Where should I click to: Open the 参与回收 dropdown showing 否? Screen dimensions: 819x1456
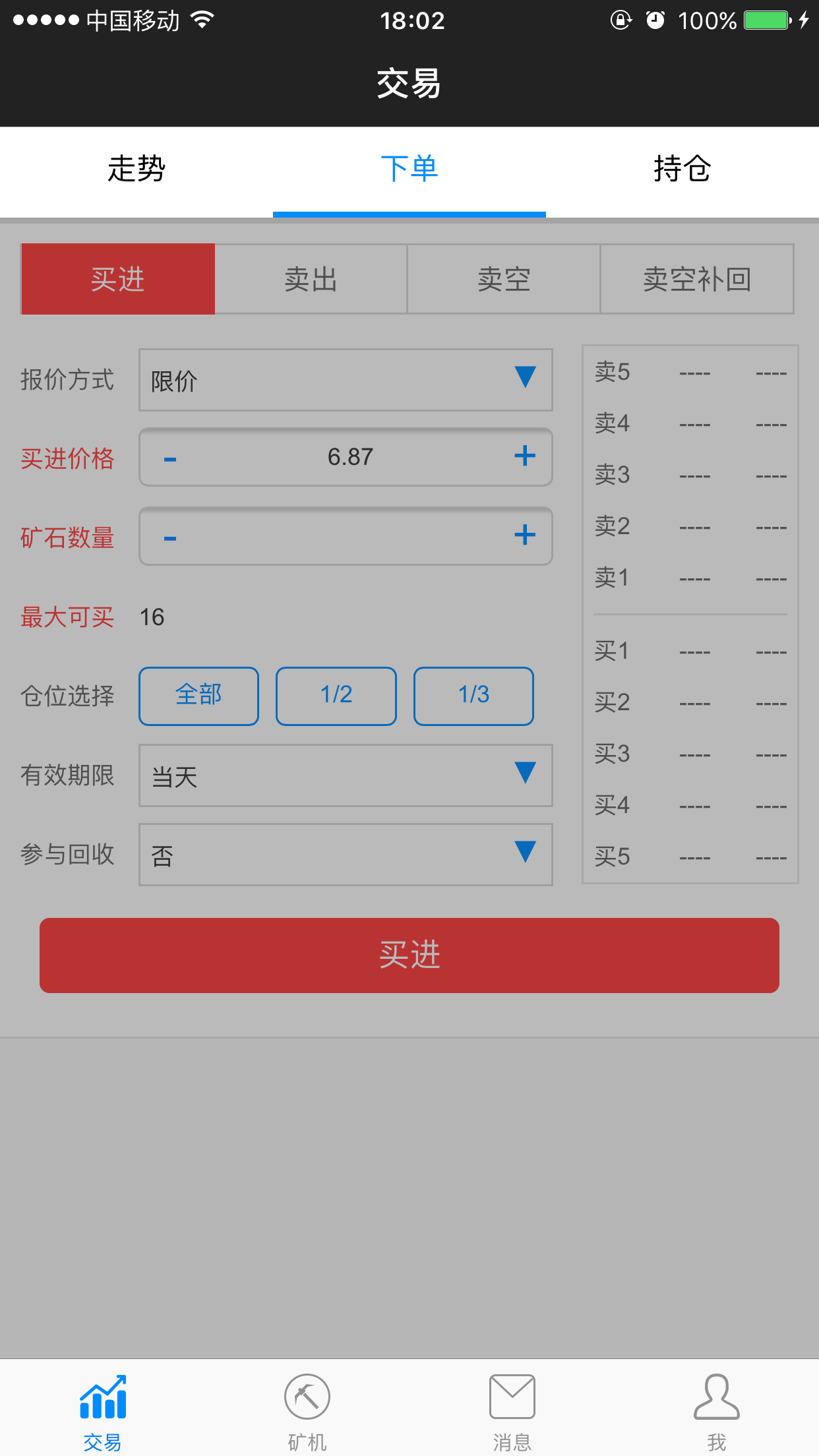pyautogui.click(x=346, y=855)
